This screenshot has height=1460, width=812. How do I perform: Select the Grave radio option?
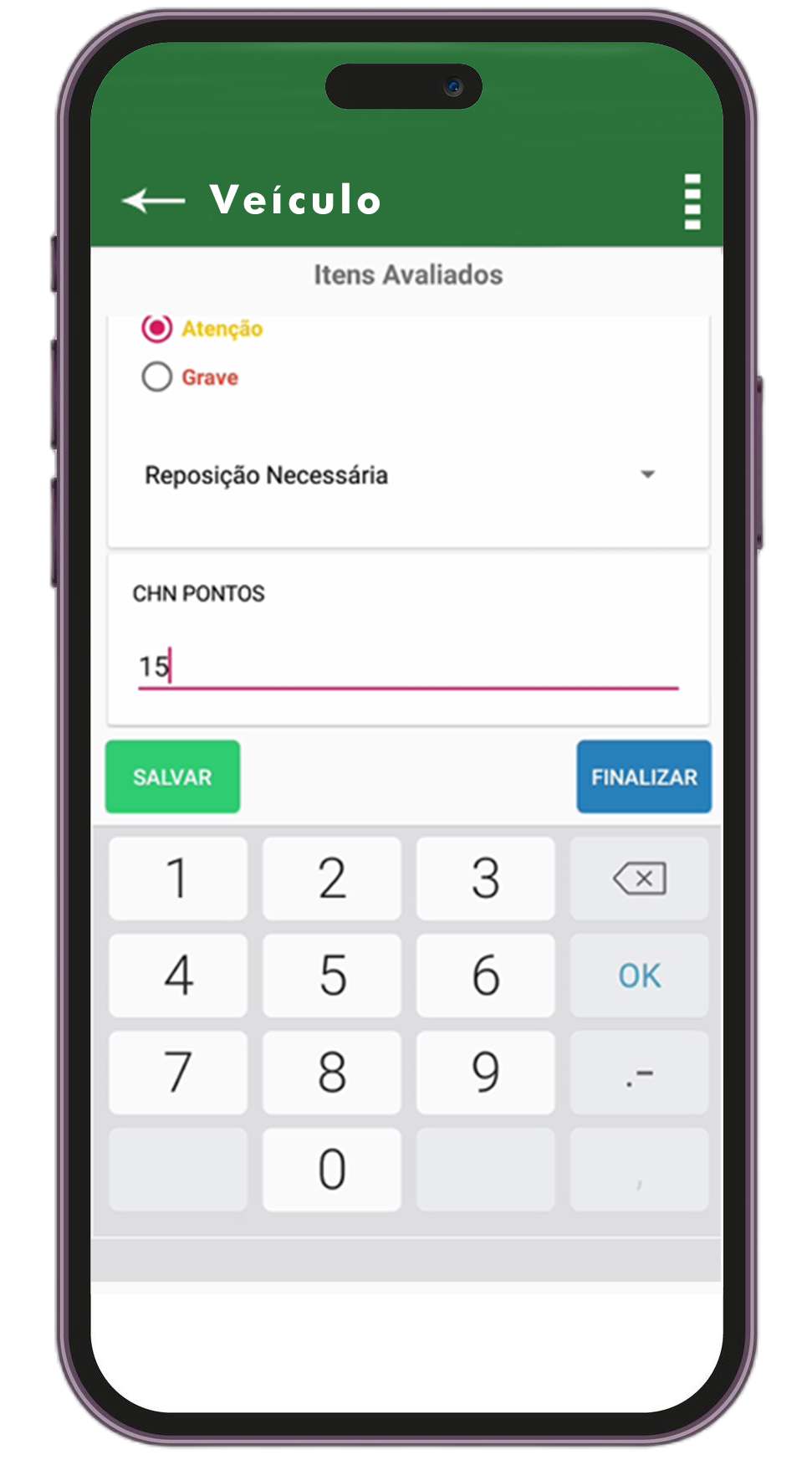(x=157, y=377)
